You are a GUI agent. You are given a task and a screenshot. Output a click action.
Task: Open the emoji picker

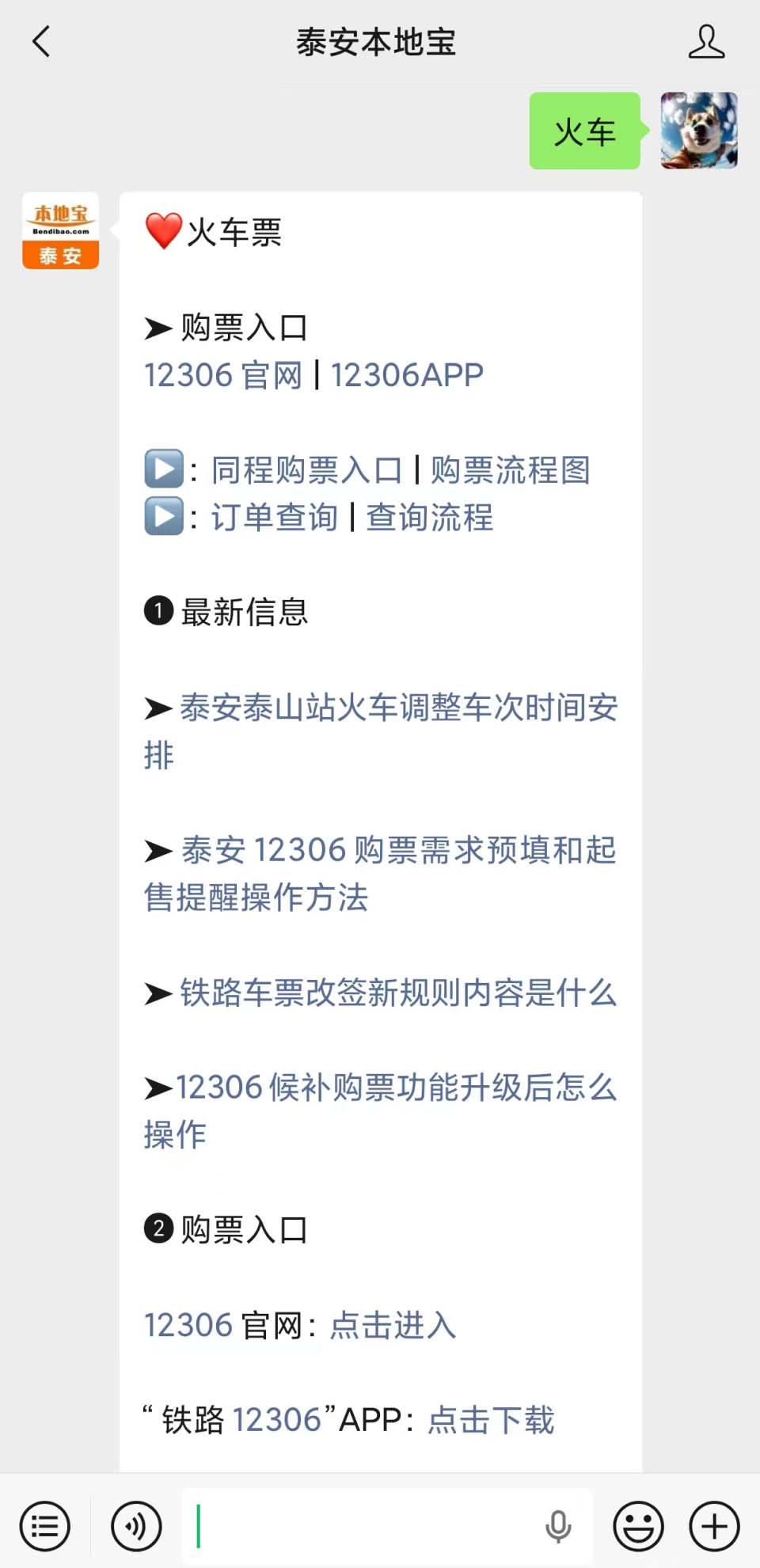[638, 1526]
